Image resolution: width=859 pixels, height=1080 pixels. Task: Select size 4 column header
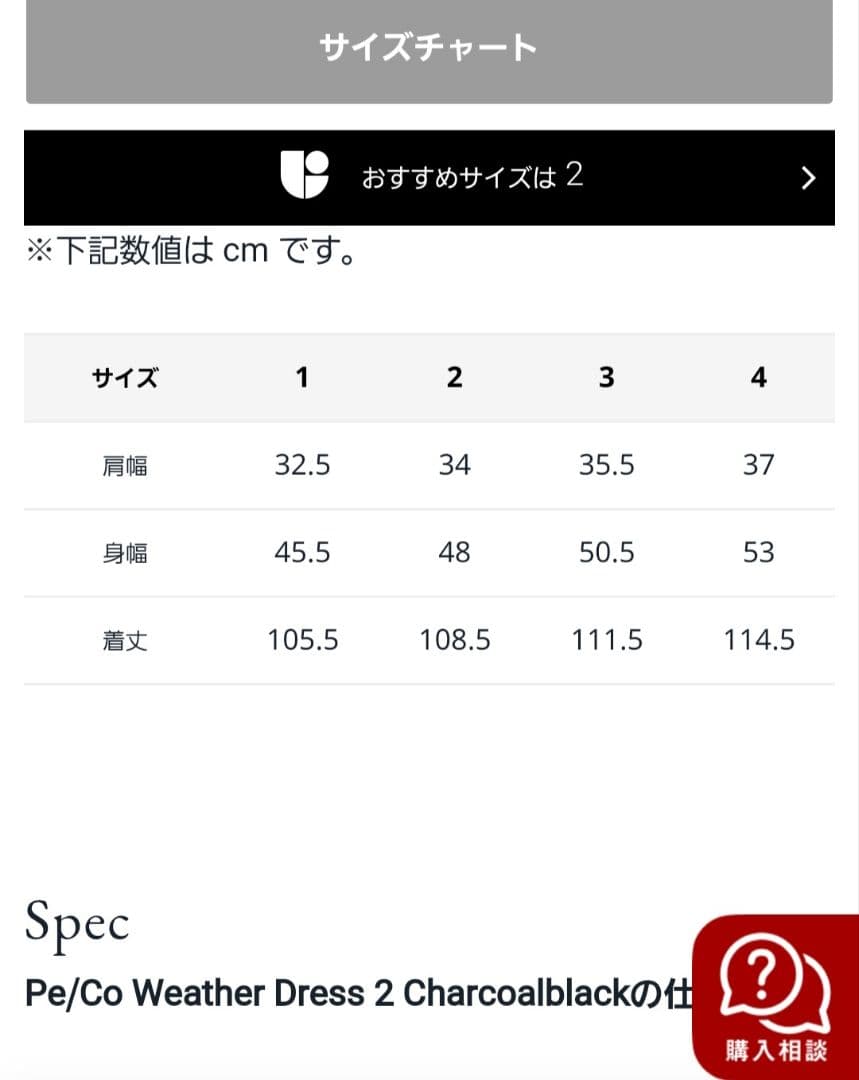pos(758,377)
